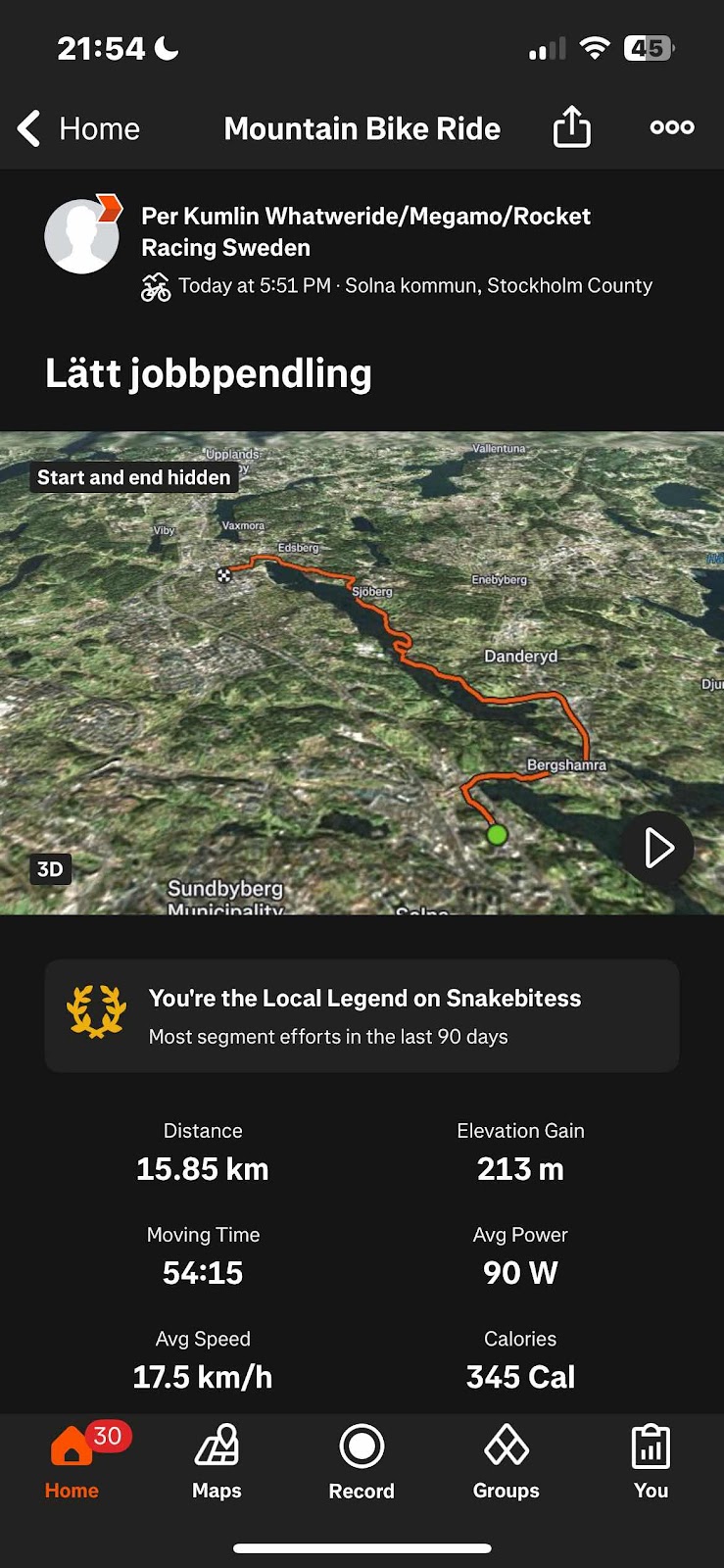Open the three-dot overflow menu
Image resolution: width=724 pixels, height=1568 pixels.
point(672,127)
